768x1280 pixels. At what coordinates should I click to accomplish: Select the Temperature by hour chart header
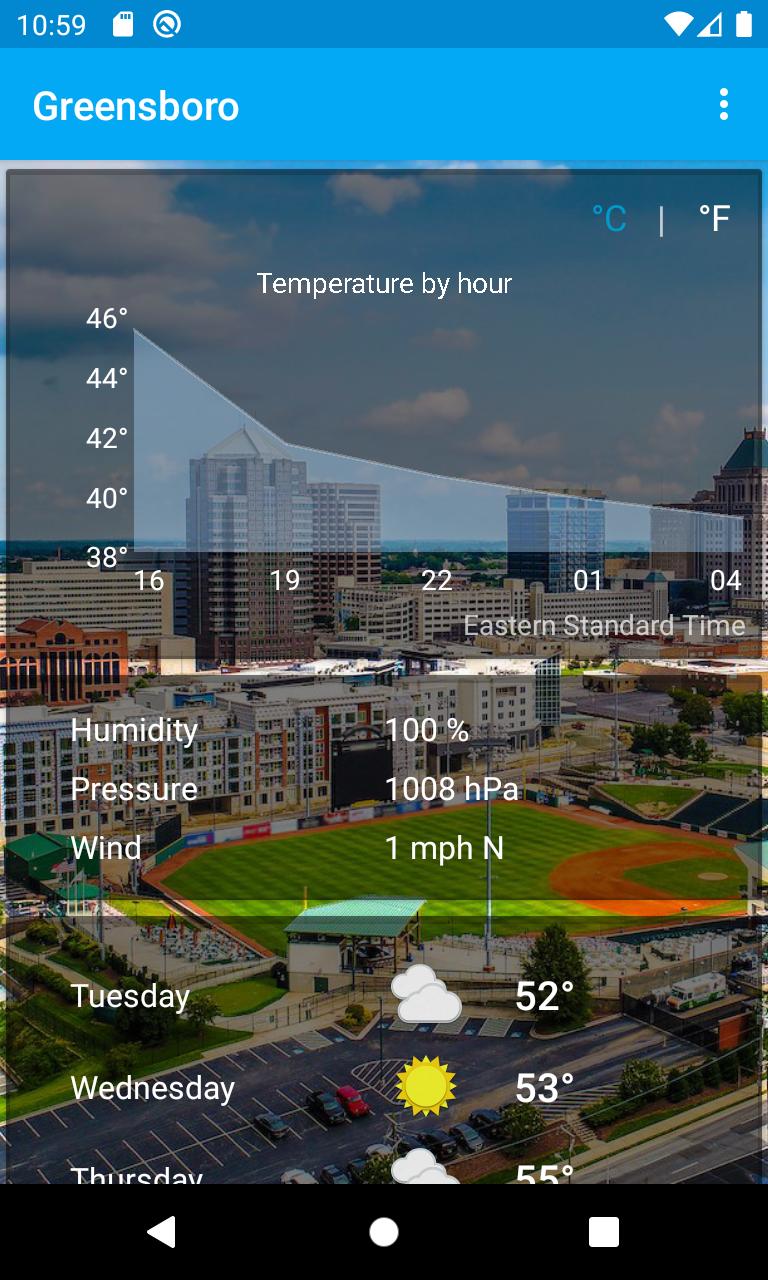point(384,283)
